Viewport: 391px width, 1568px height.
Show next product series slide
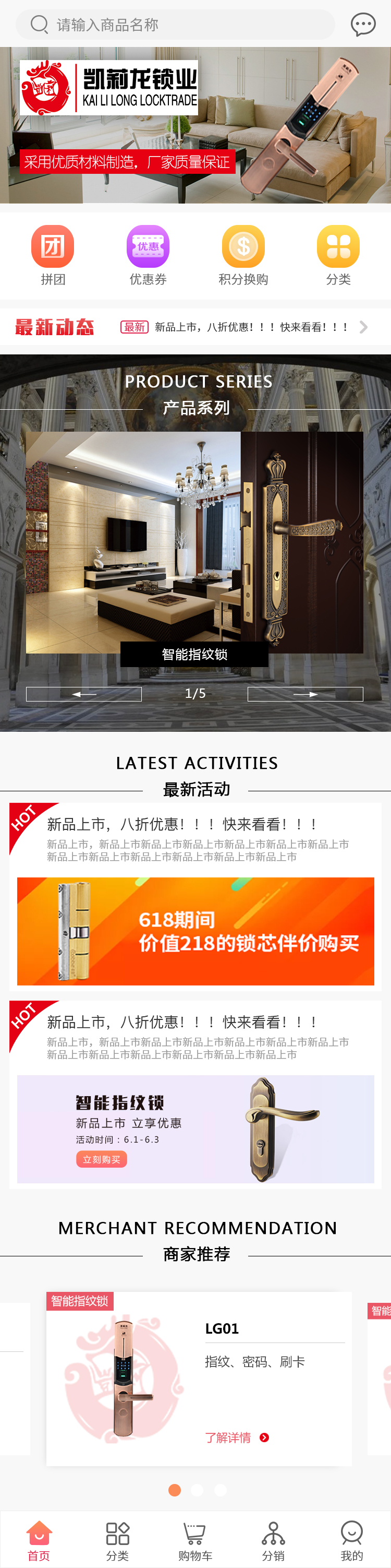pyautogui.click(x=306, y=694)
